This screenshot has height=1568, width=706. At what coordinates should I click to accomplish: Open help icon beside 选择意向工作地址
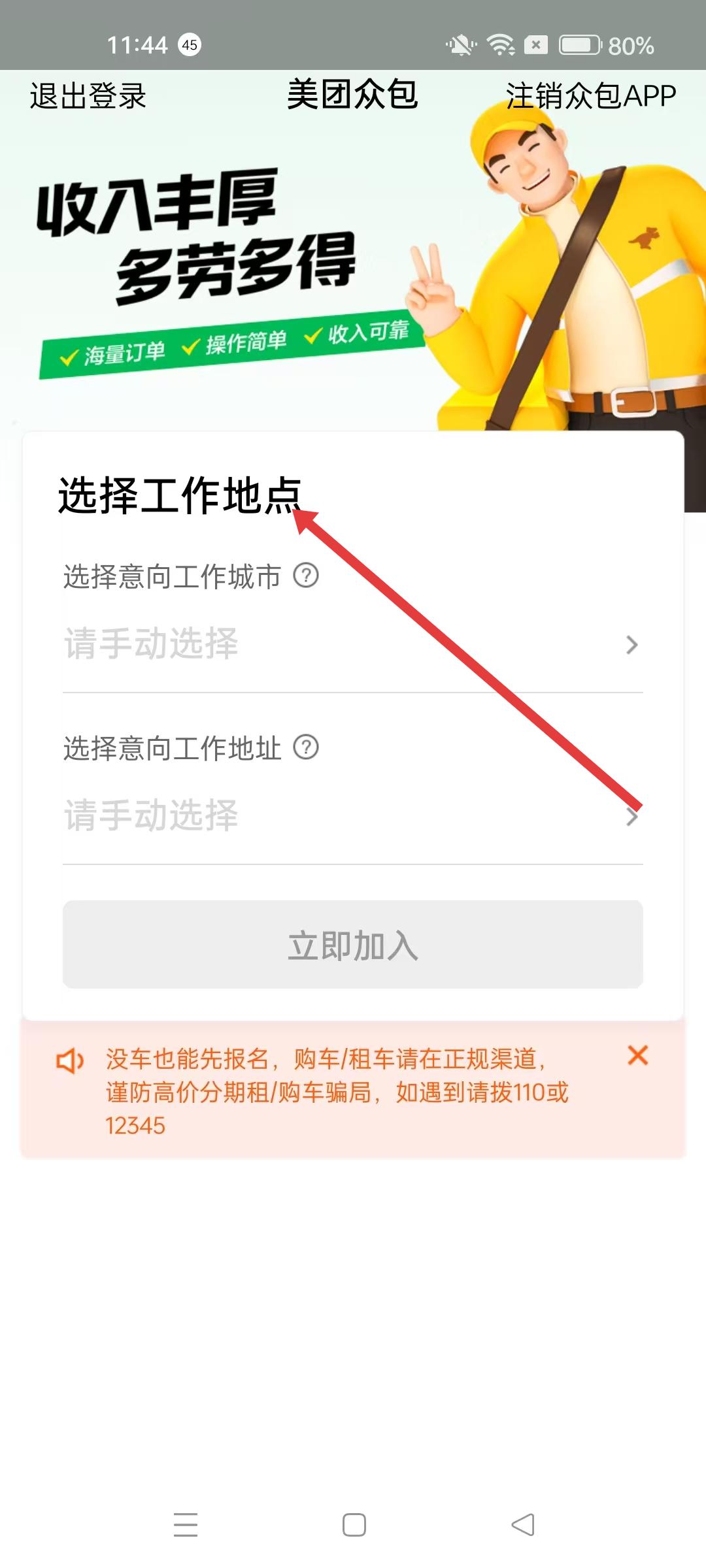coord(306,747)
